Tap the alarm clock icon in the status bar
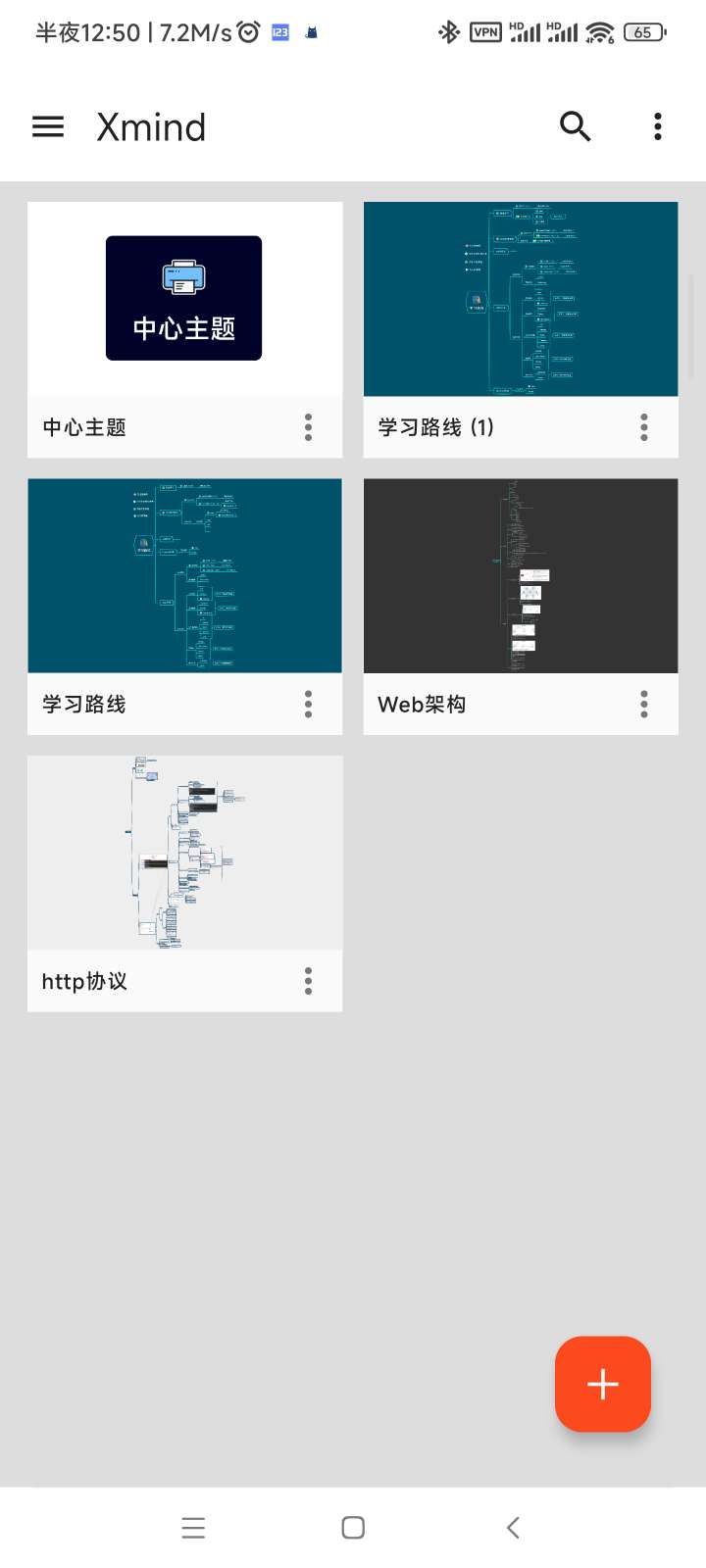 coord(247,31)
